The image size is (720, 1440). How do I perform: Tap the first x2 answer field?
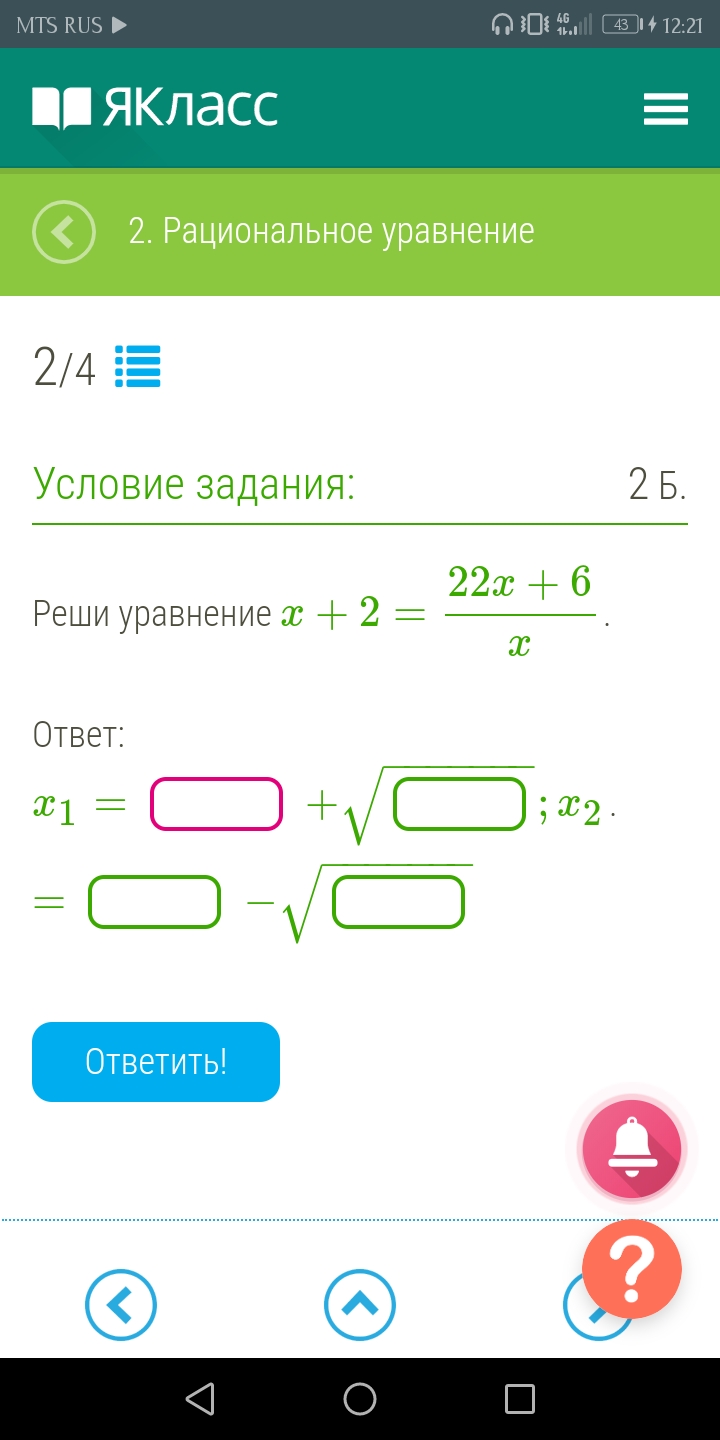click(x=154, y=902)
